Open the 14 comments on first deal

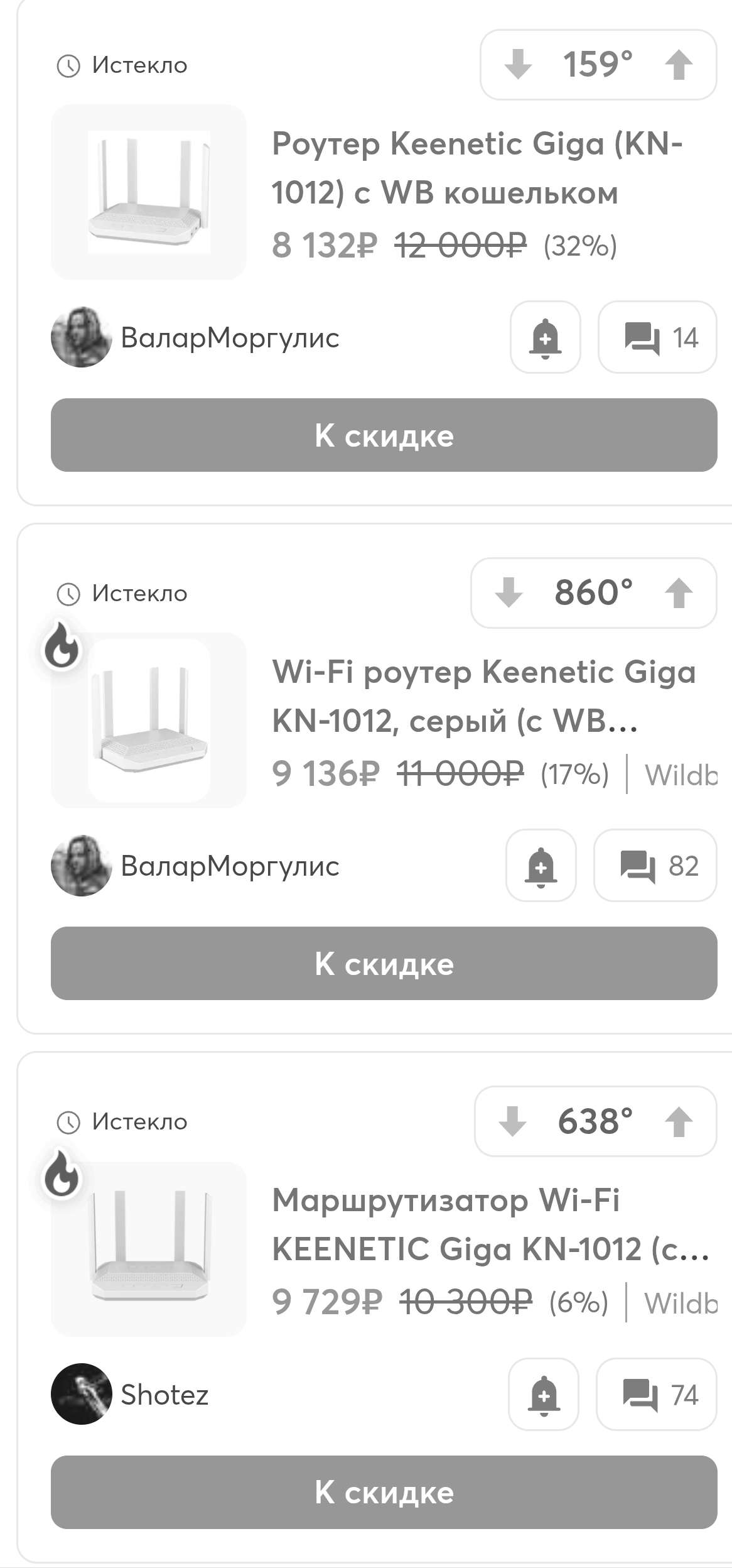point(657,337)
